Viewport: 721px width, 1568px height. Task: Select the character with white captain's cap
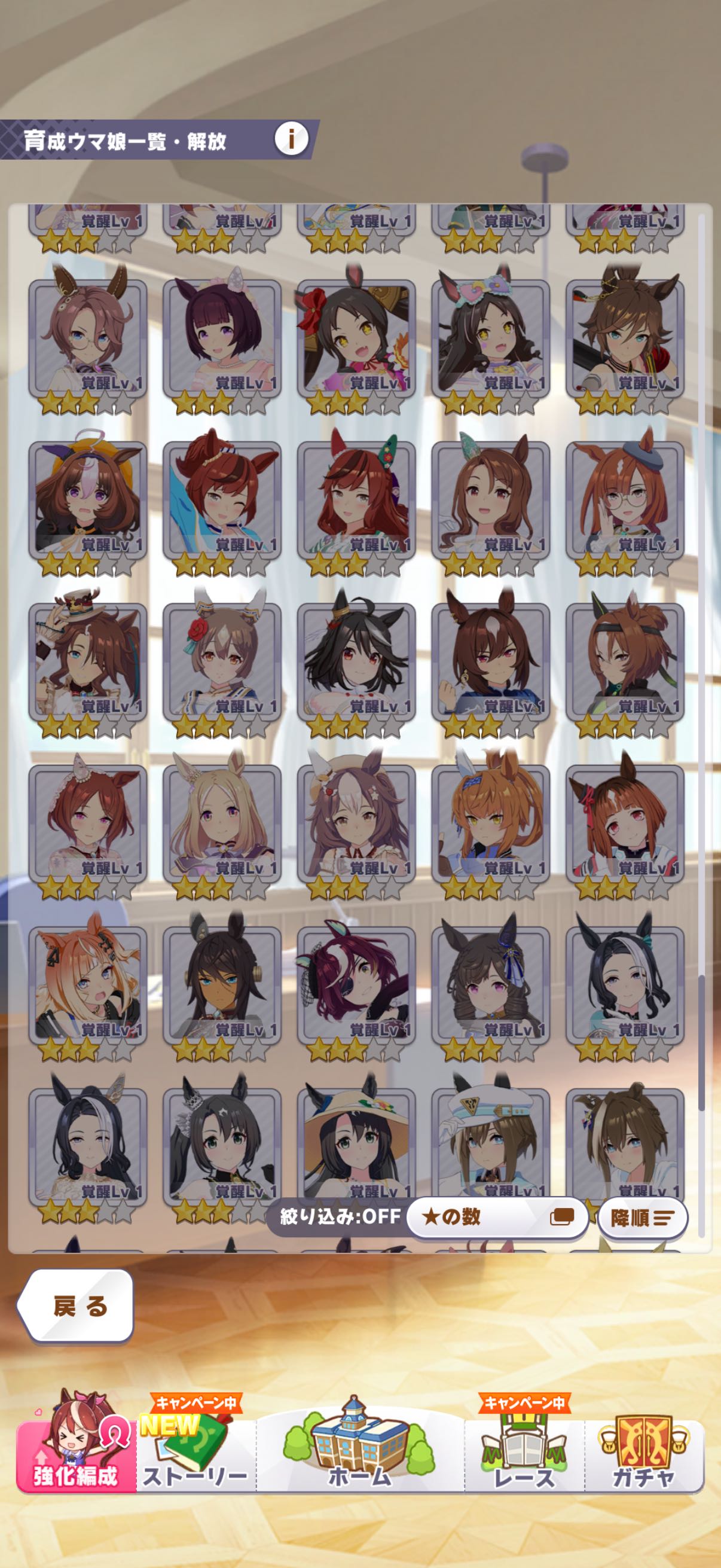click(x=490, y=1145)
